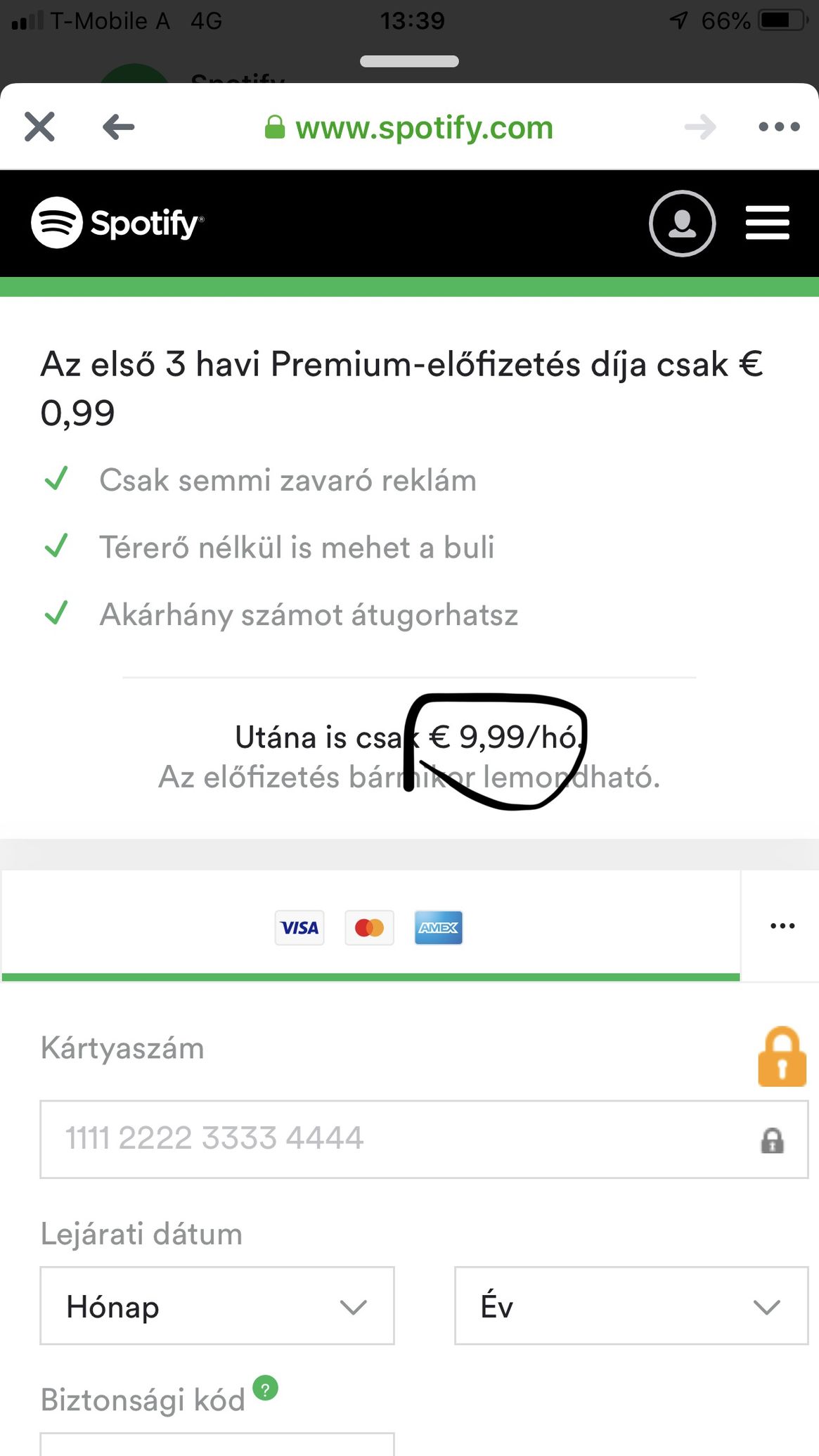
Task: Go back to the previous page
Action: coord(118,127)
